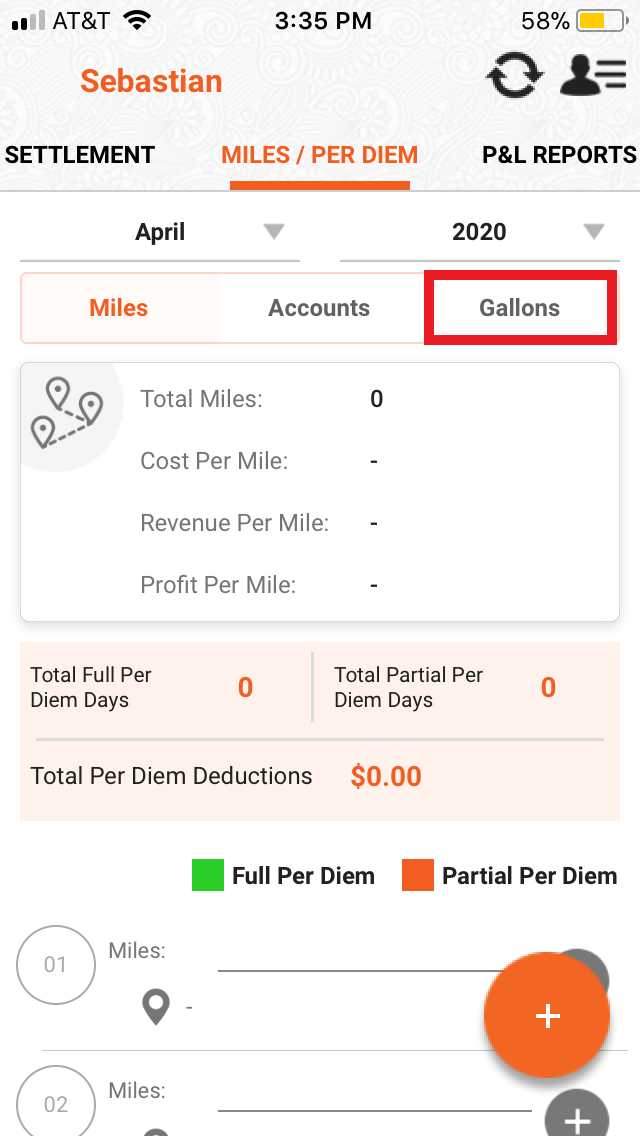Select the Miles segment
640x1136 pixels.
tap(119, 308)
